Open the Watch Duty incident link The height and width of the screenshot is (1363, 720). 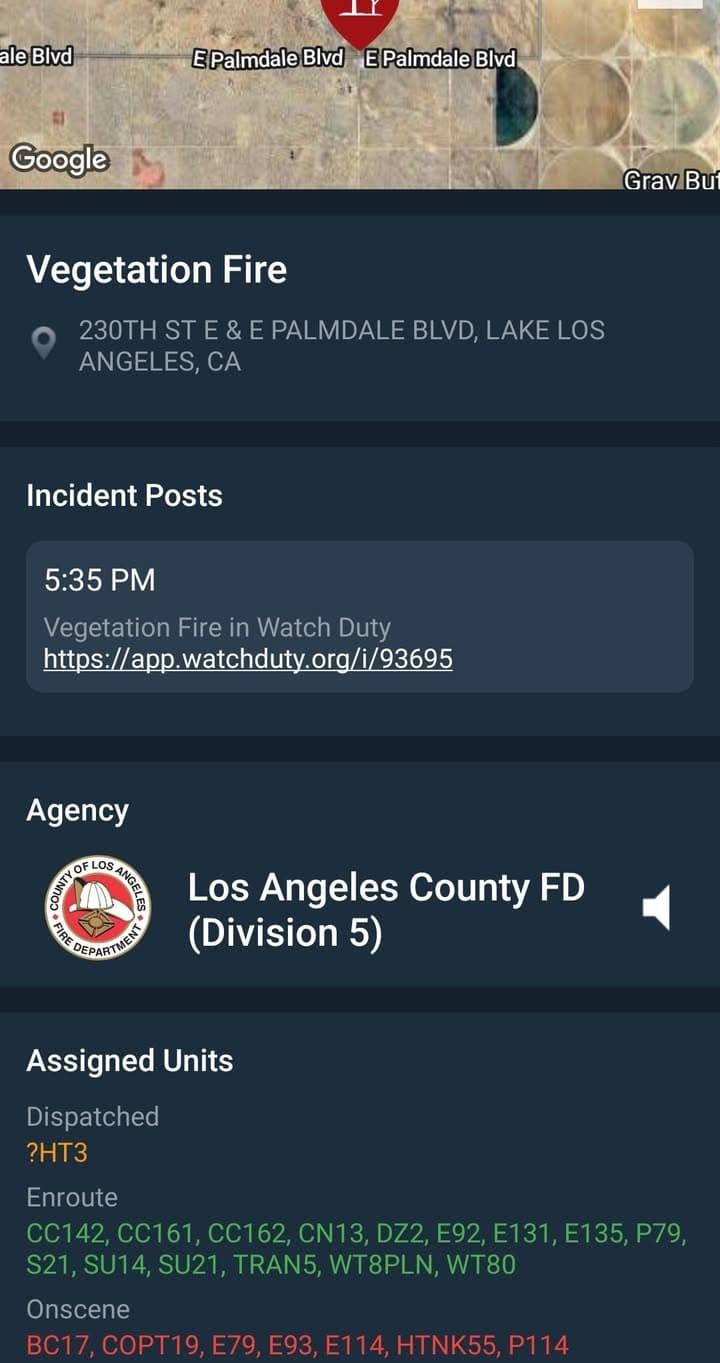pos(248,658)
